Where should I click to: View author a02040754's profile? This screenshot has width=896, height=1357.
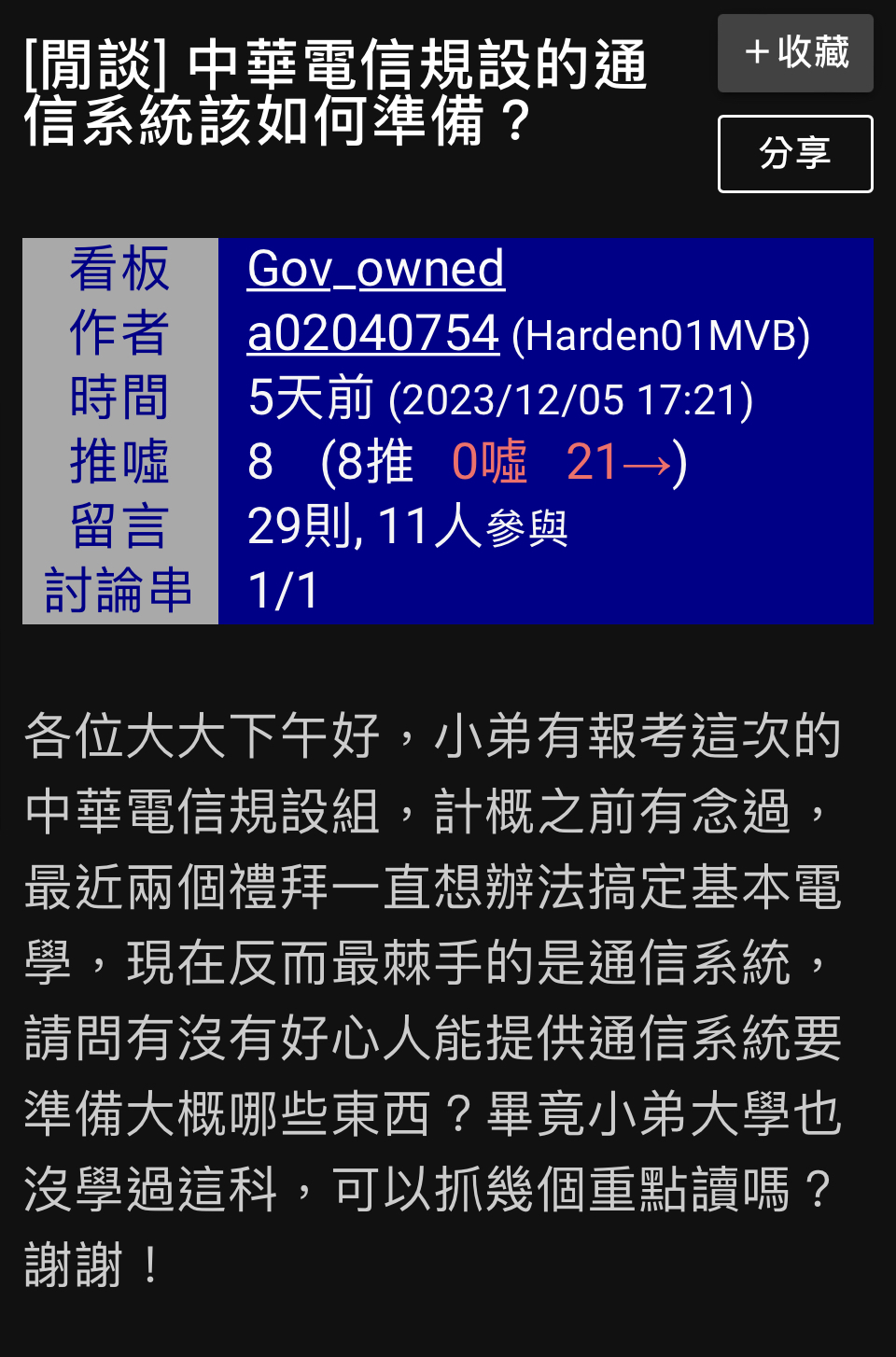[373, 334]
